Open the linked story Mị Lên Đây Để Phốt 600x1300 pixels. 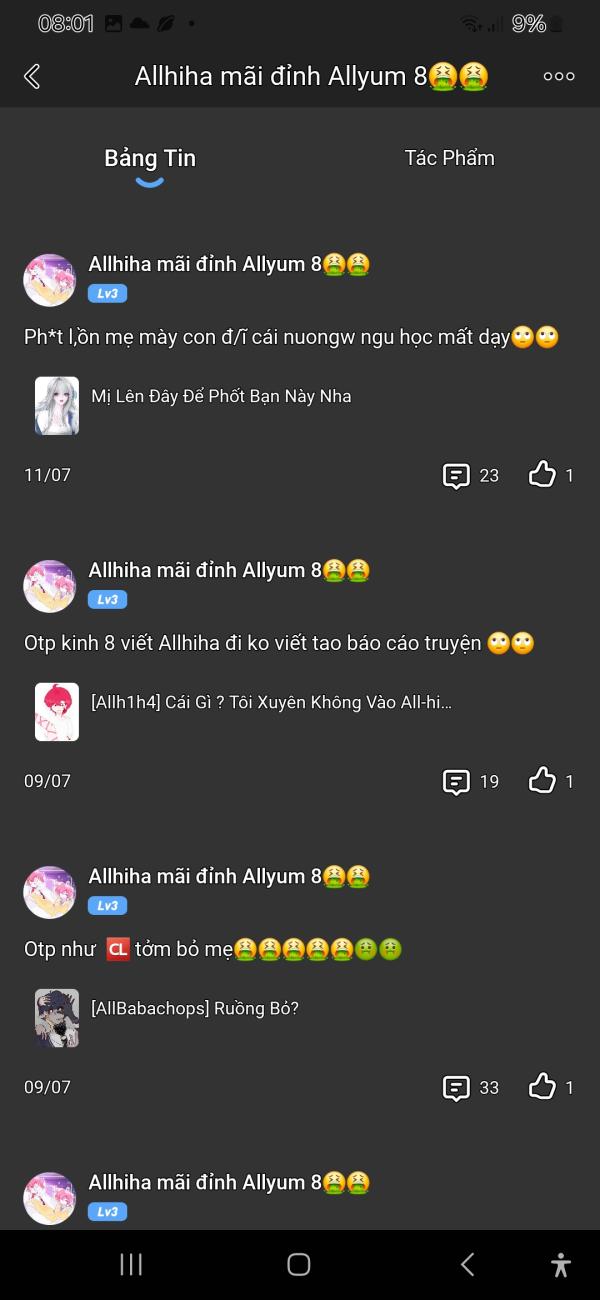(220, 397)
